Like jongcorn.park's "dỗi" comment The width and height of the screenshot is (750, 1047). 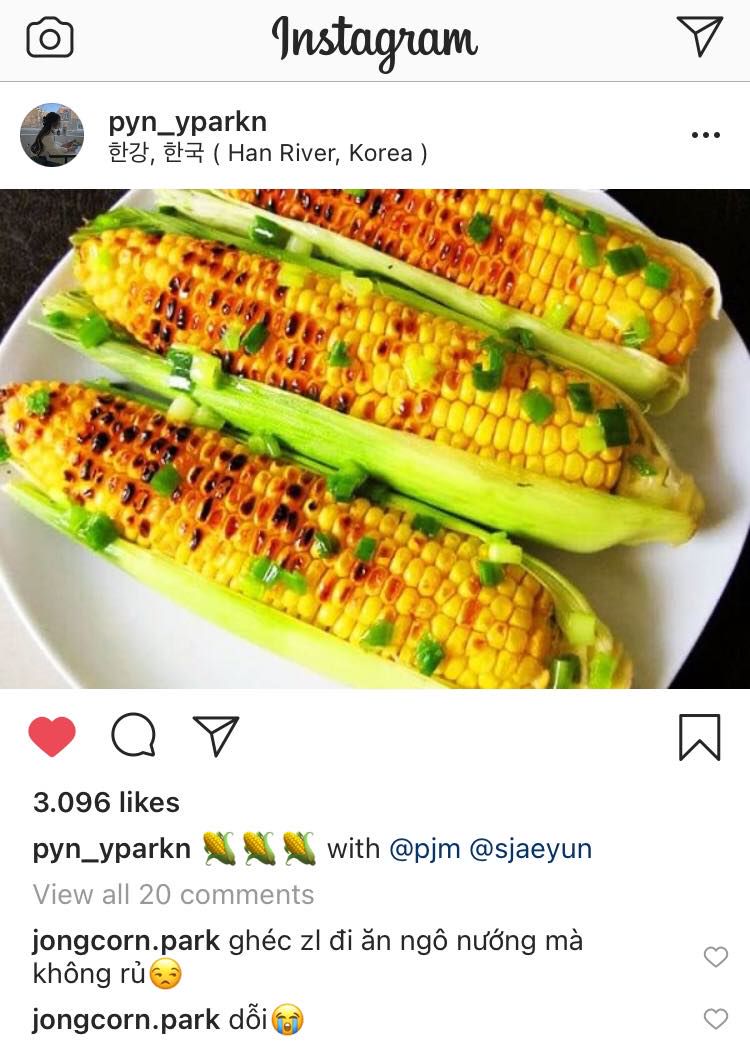pos(716,1019)
